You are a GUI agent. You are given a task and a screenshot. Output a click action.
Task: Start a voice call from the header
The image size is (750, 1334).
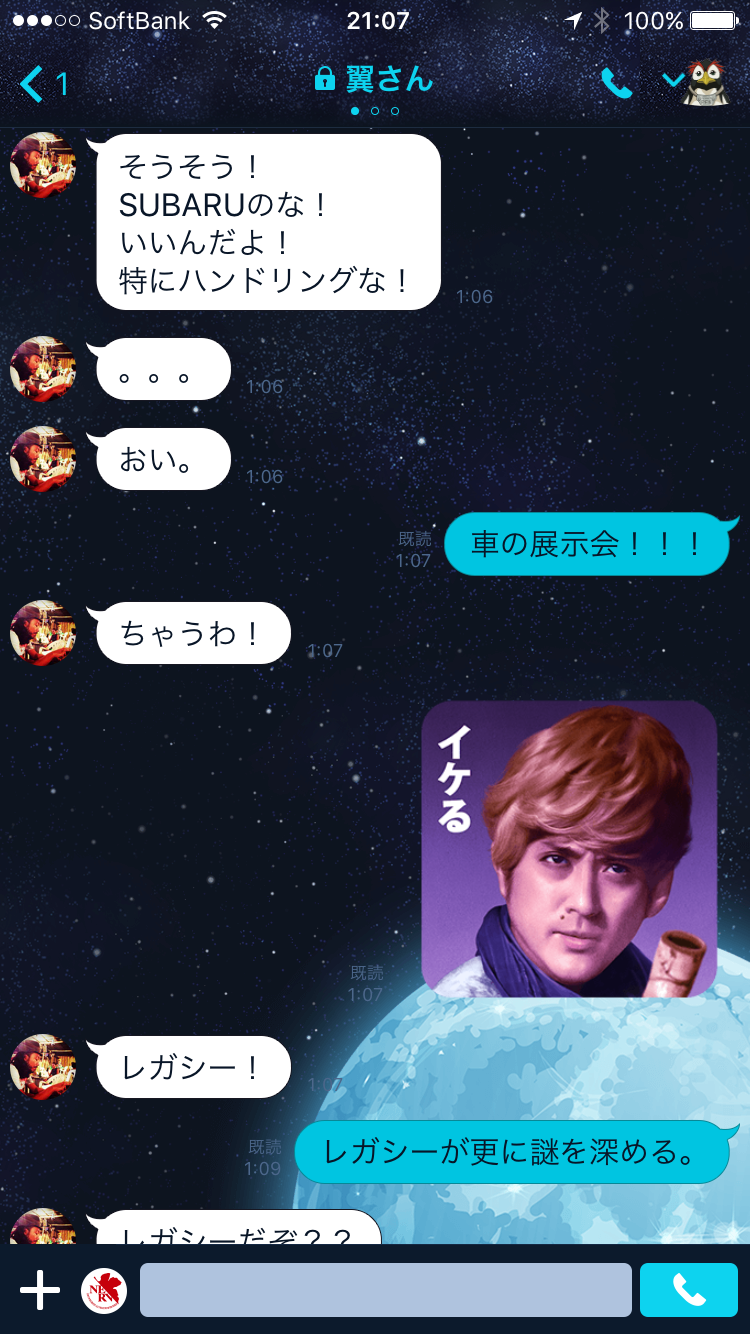pos(616,84)
